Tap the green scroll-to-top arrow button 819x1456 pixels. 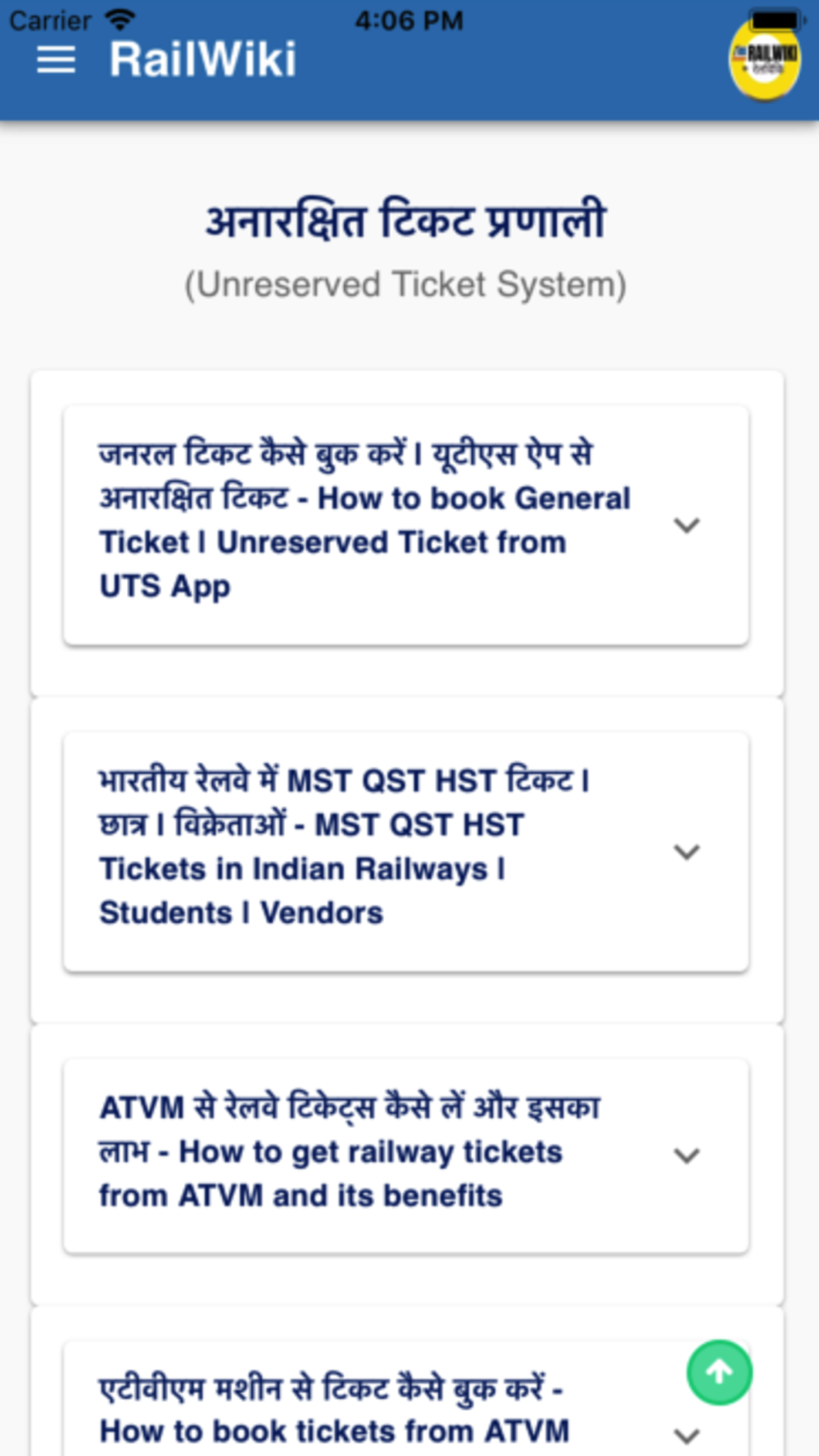[x=719, y=1372]
